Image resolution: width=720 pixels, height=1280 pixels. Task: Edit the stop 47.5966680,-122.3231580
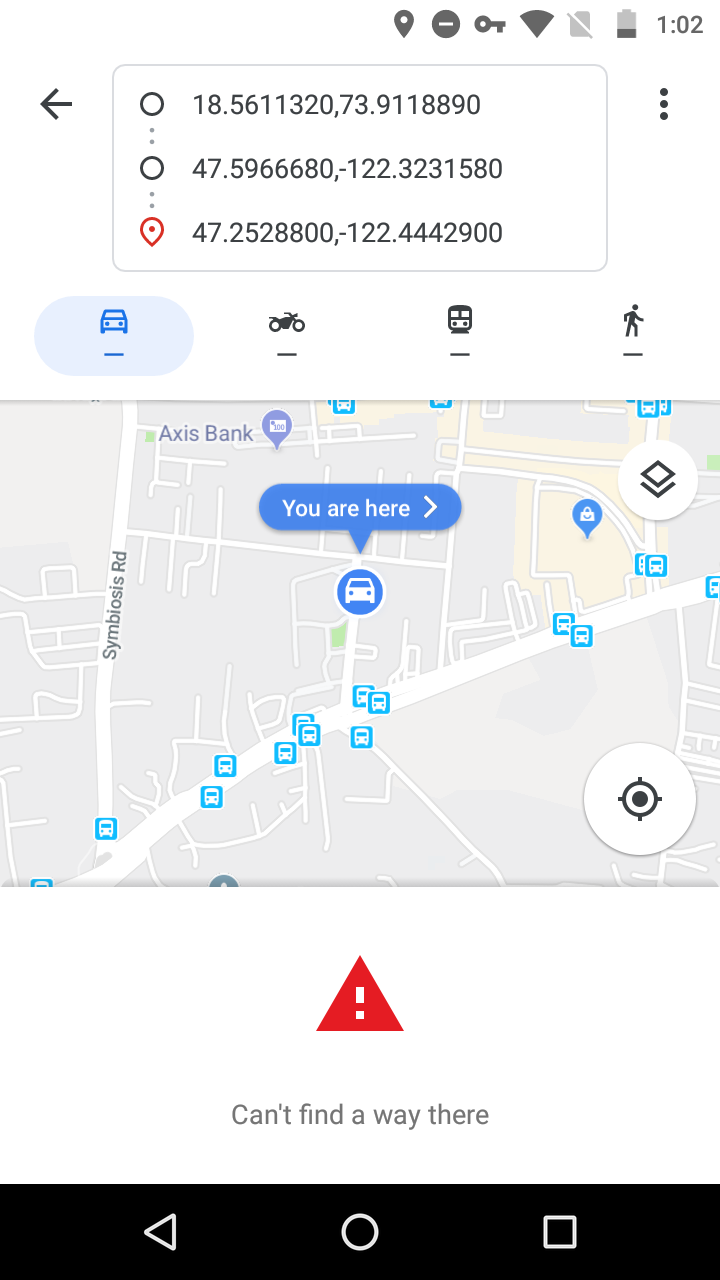(x=346, y=169)
